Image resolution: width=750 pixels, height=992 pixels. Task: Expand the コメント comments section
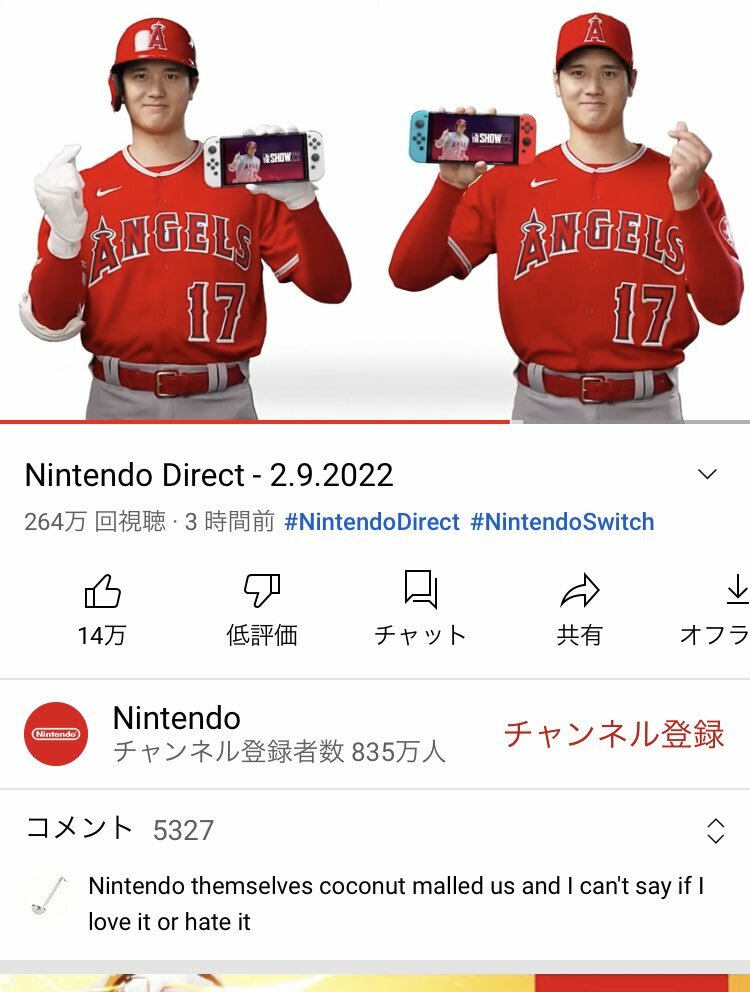[x=715, y=830]
